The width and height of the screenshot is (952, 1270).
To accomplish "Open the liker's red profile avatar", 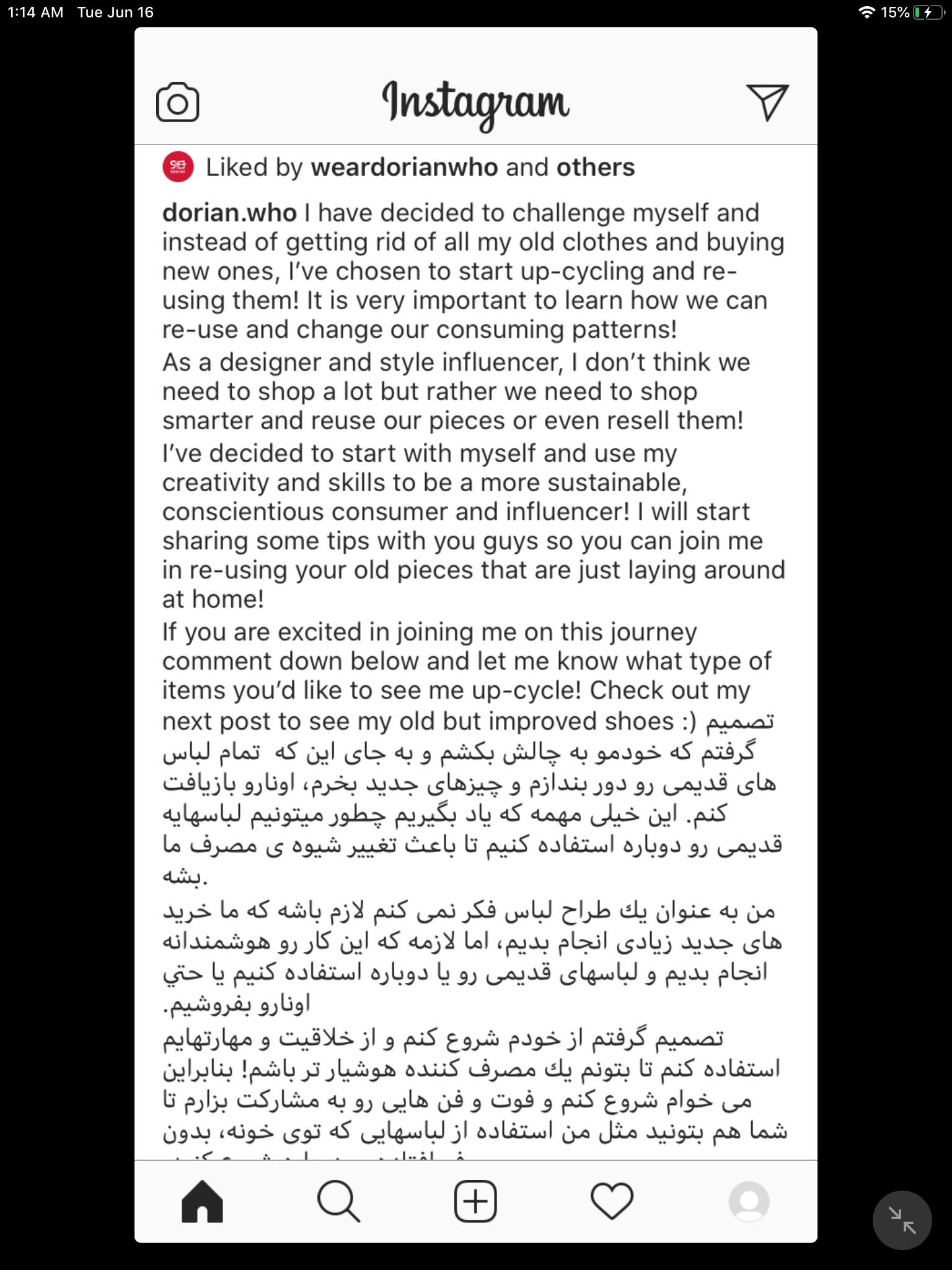I will [178, 167].
